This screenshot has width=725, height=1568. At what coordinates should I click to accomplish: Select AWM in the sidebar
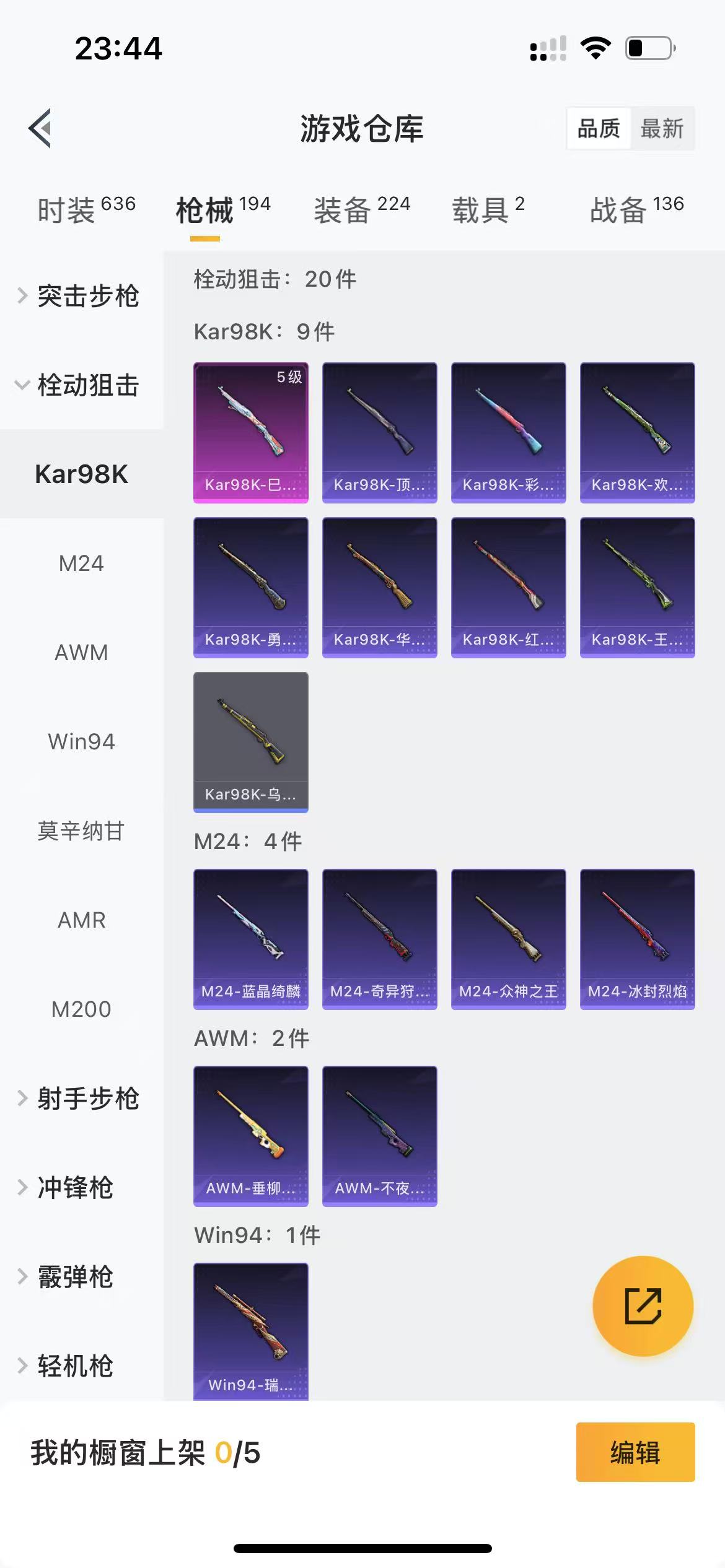pos(81,652)
